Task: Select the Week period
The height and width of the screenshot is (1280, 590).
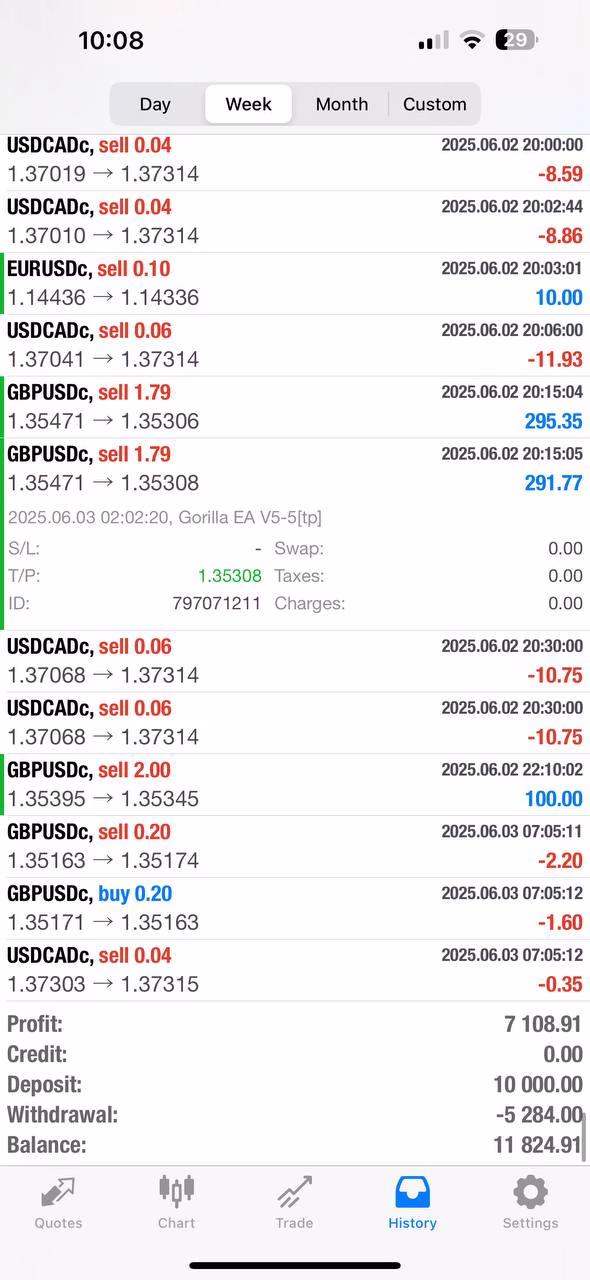Action: (x=249, y=104)
